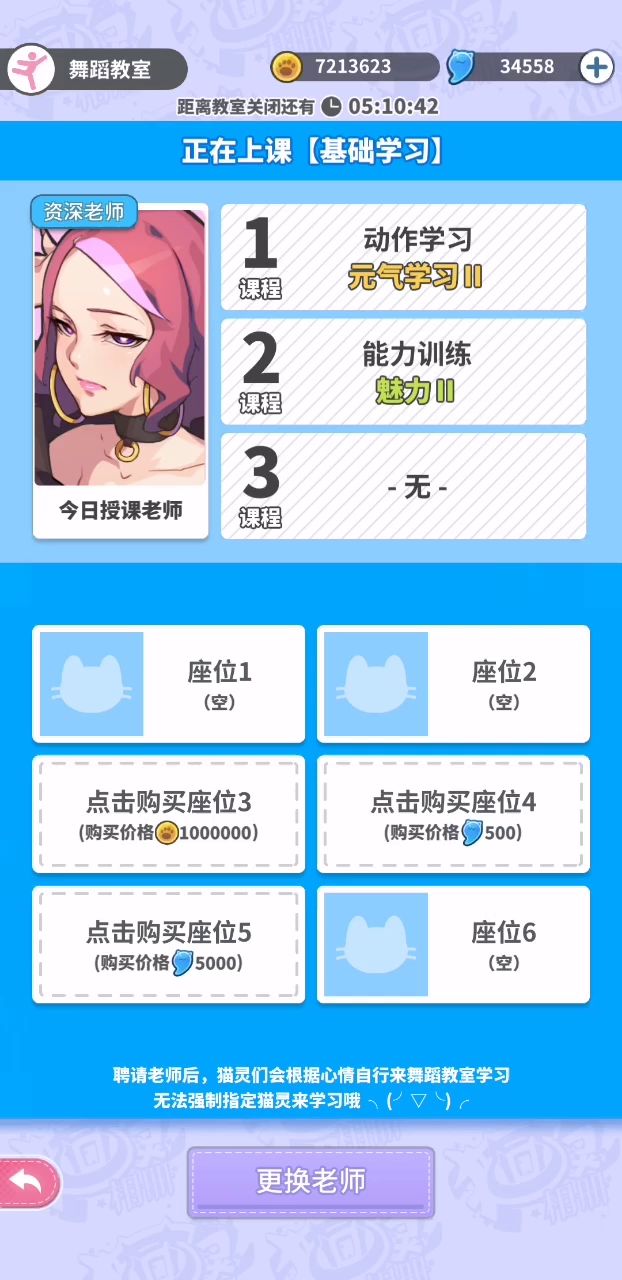Viewport: 622px width, 1280px height.
Task: Purchase seat 座位4 for 500 gems
Action: coord(453,815)
